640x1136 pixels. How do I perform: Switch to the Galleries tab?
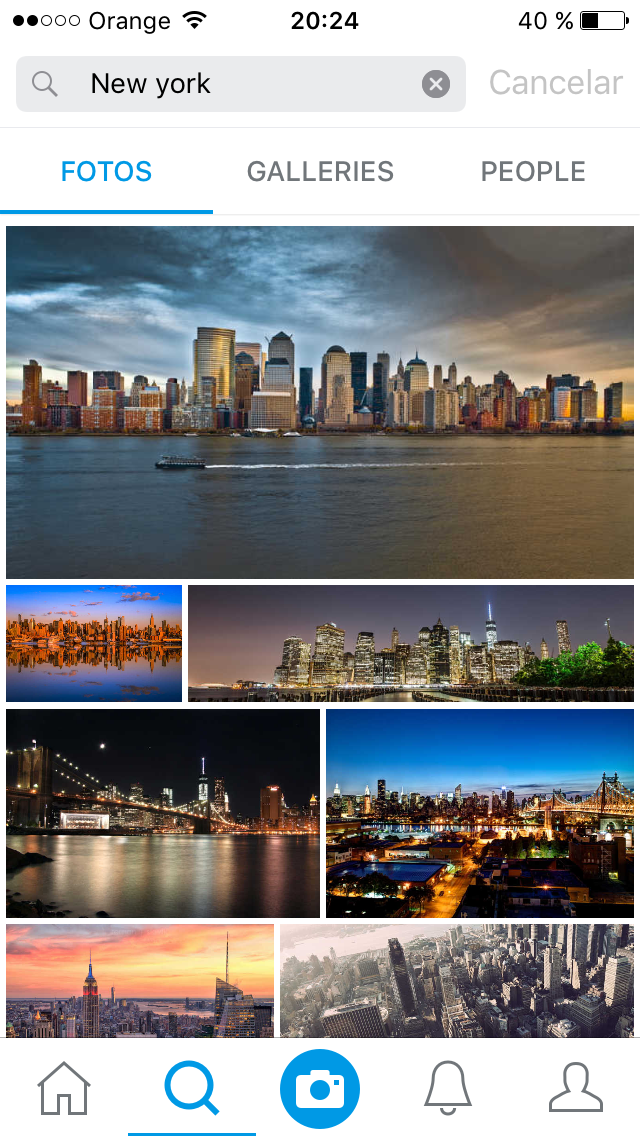coord(320,172)
